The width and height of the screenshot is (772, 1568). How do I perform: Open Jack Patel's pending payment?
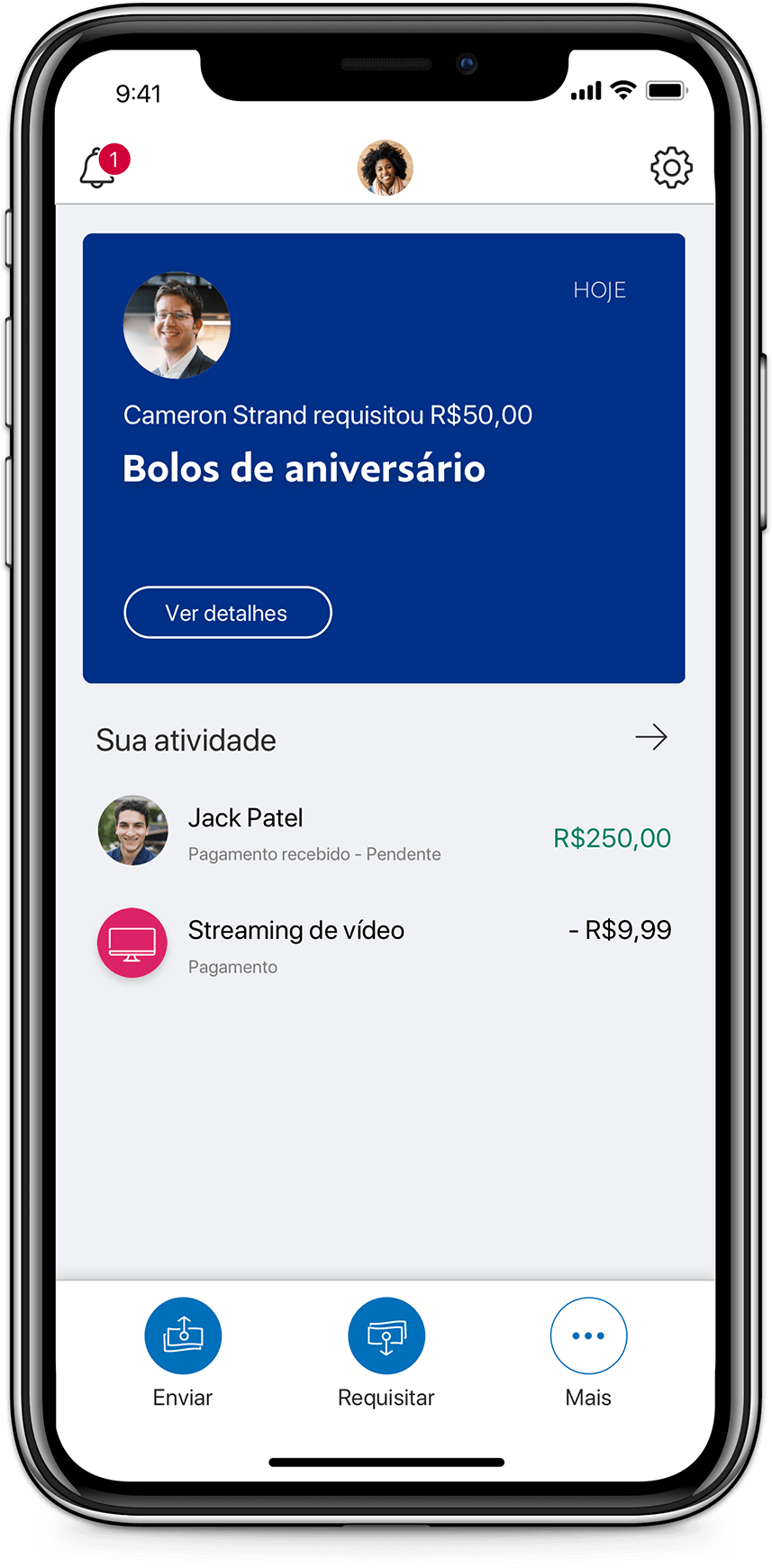point(384,832)
